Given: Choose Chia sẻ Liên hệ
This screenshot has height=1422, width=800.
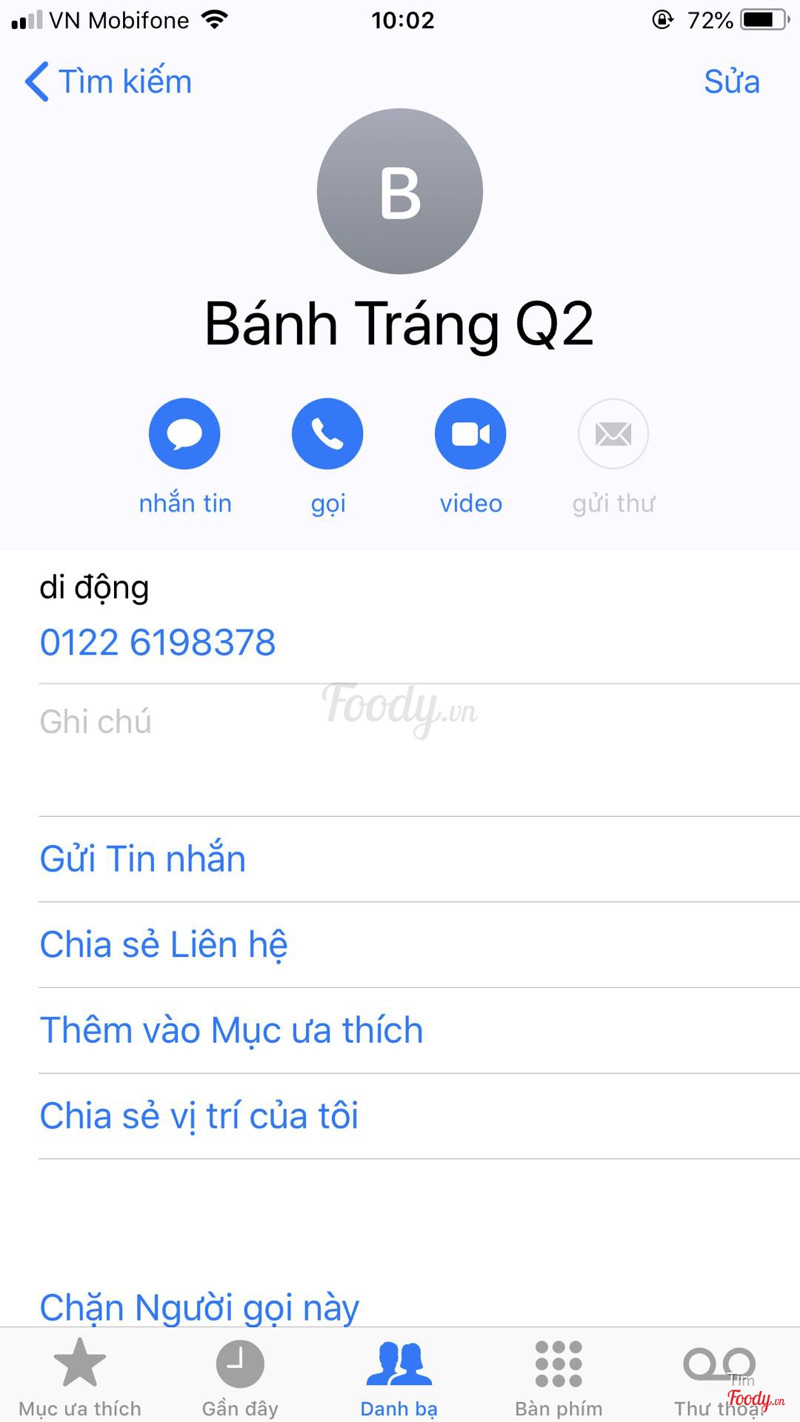Looking at the screenshot, I should pyautogui.click(x=164, y=945).
